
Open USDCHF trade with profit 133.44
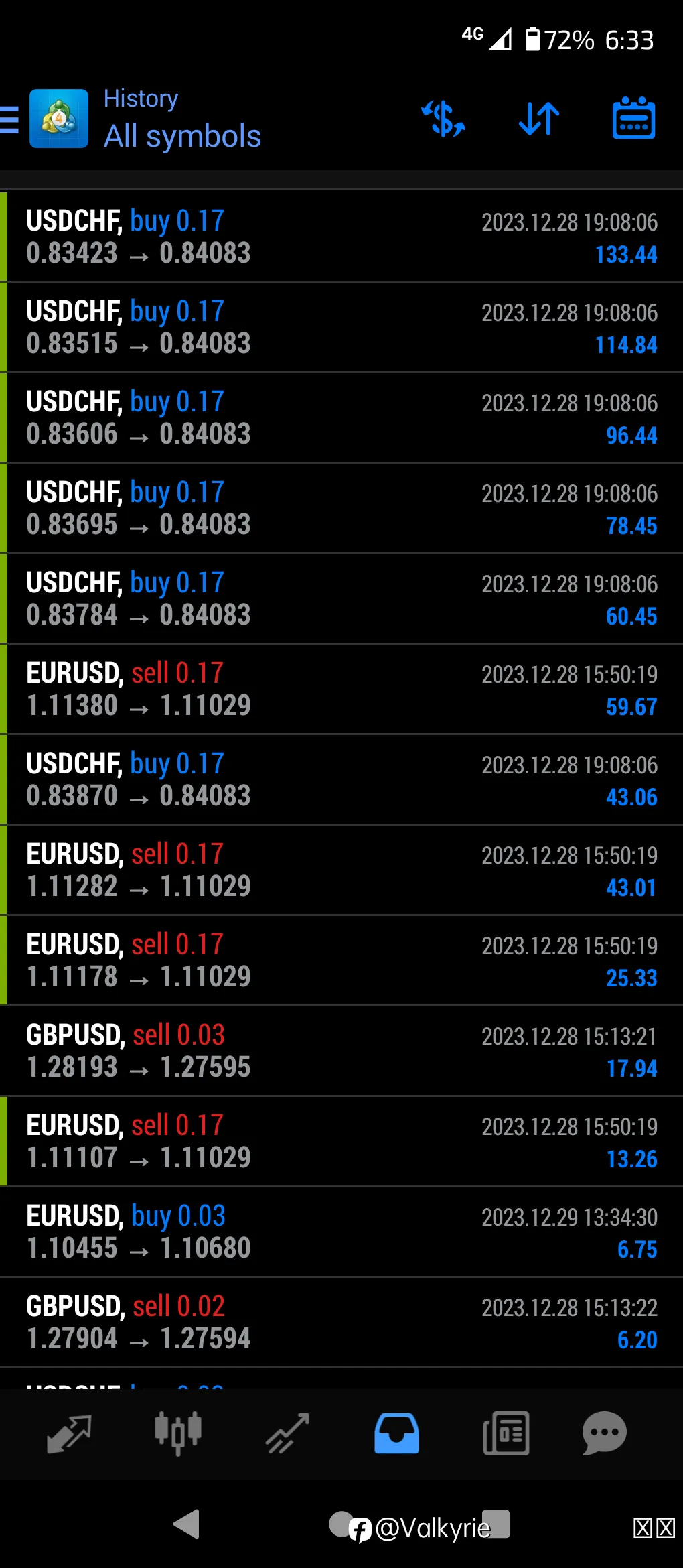[341, 237]
